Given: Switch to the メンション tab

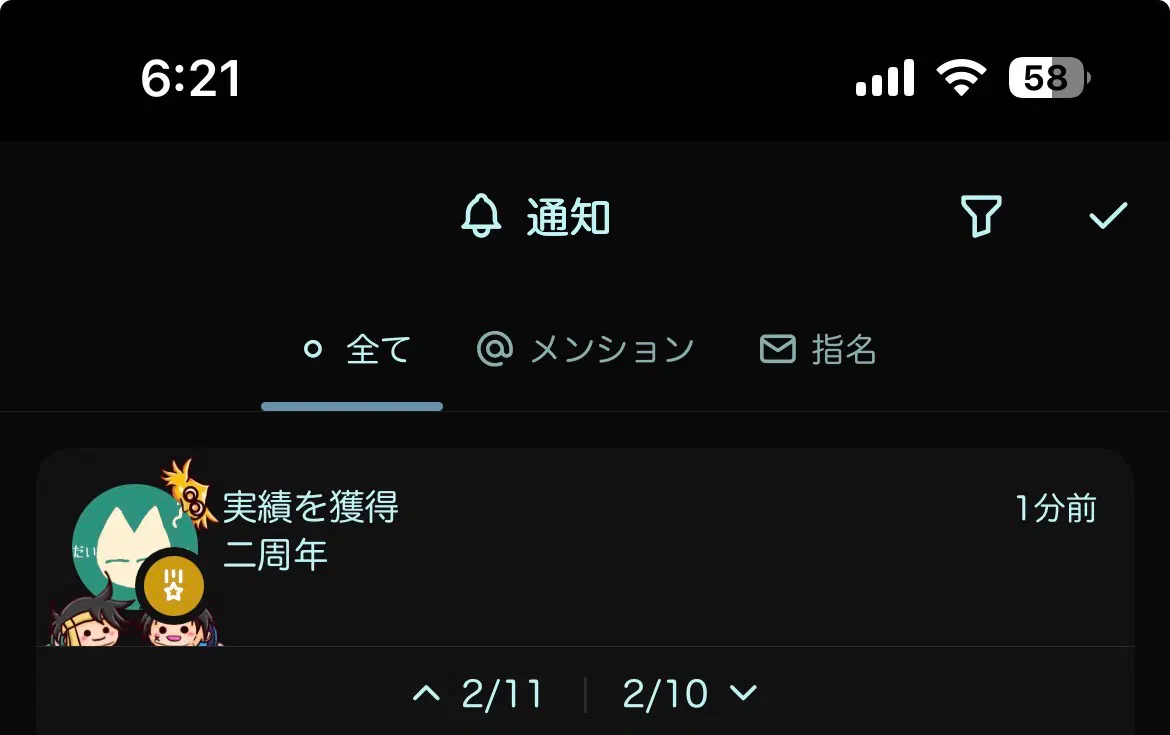Looking at the screenshot, I should (x=585, y=350).
